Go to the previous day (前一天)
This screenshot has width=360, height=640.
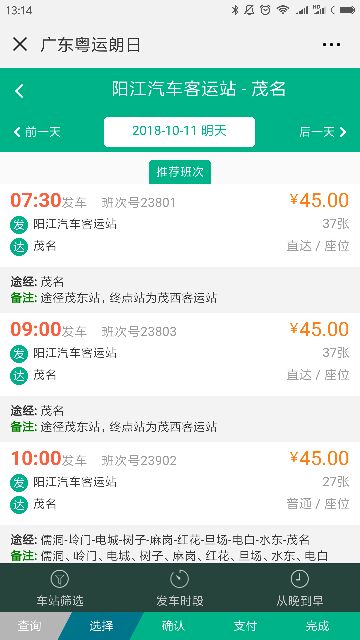(37, 132)
